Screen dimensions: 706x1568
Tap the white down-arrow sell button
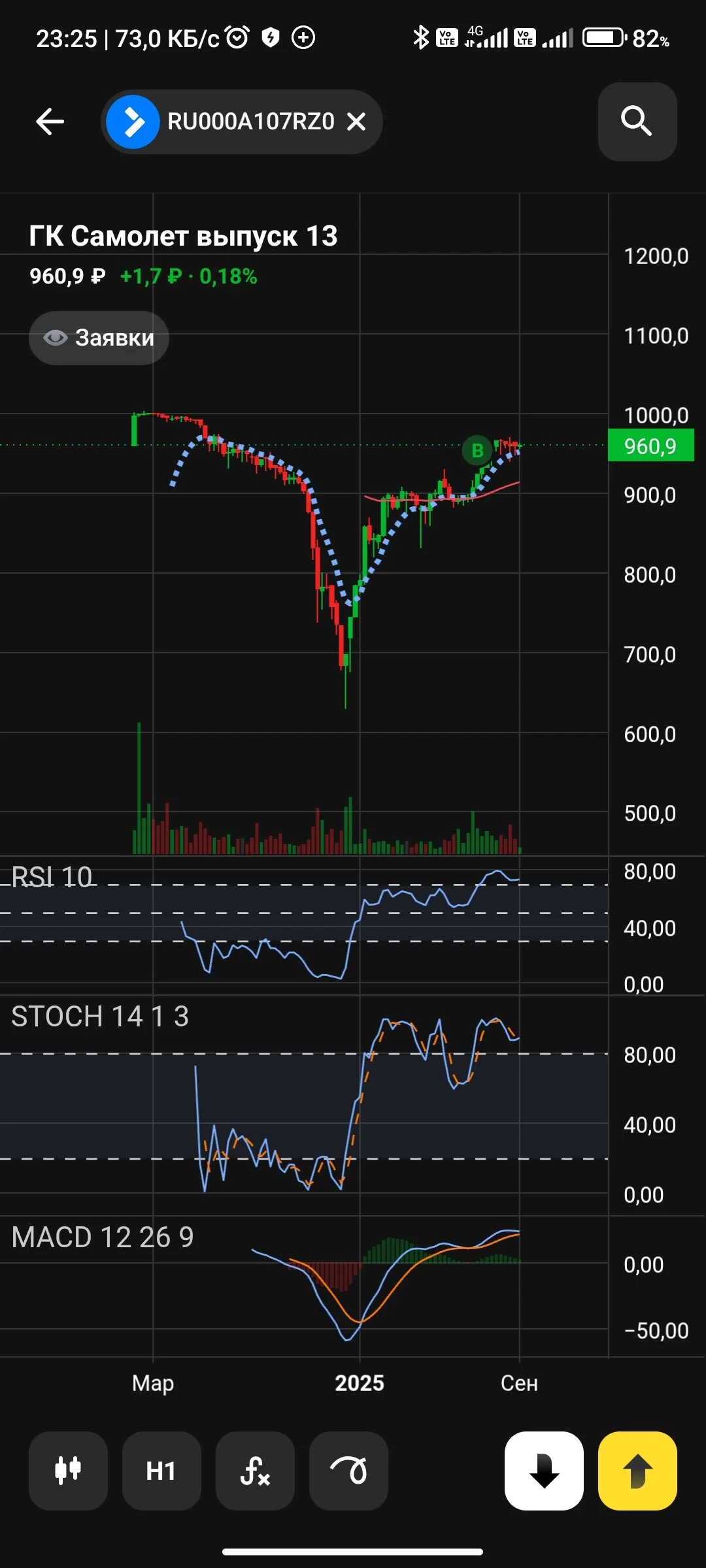(x=544, y=1471)
